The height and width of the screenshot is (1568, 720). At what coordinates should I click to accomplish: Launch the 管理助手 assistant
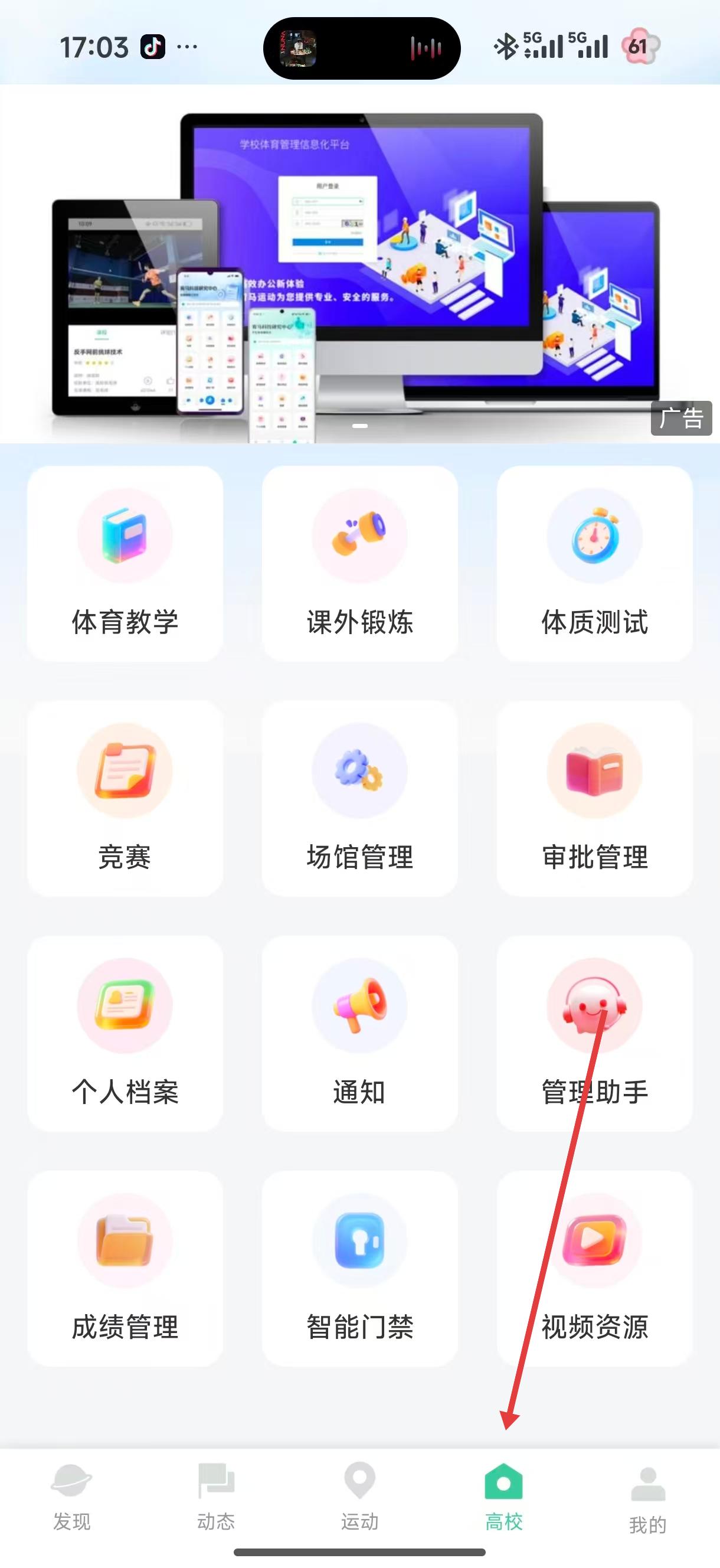(594, 1033)
